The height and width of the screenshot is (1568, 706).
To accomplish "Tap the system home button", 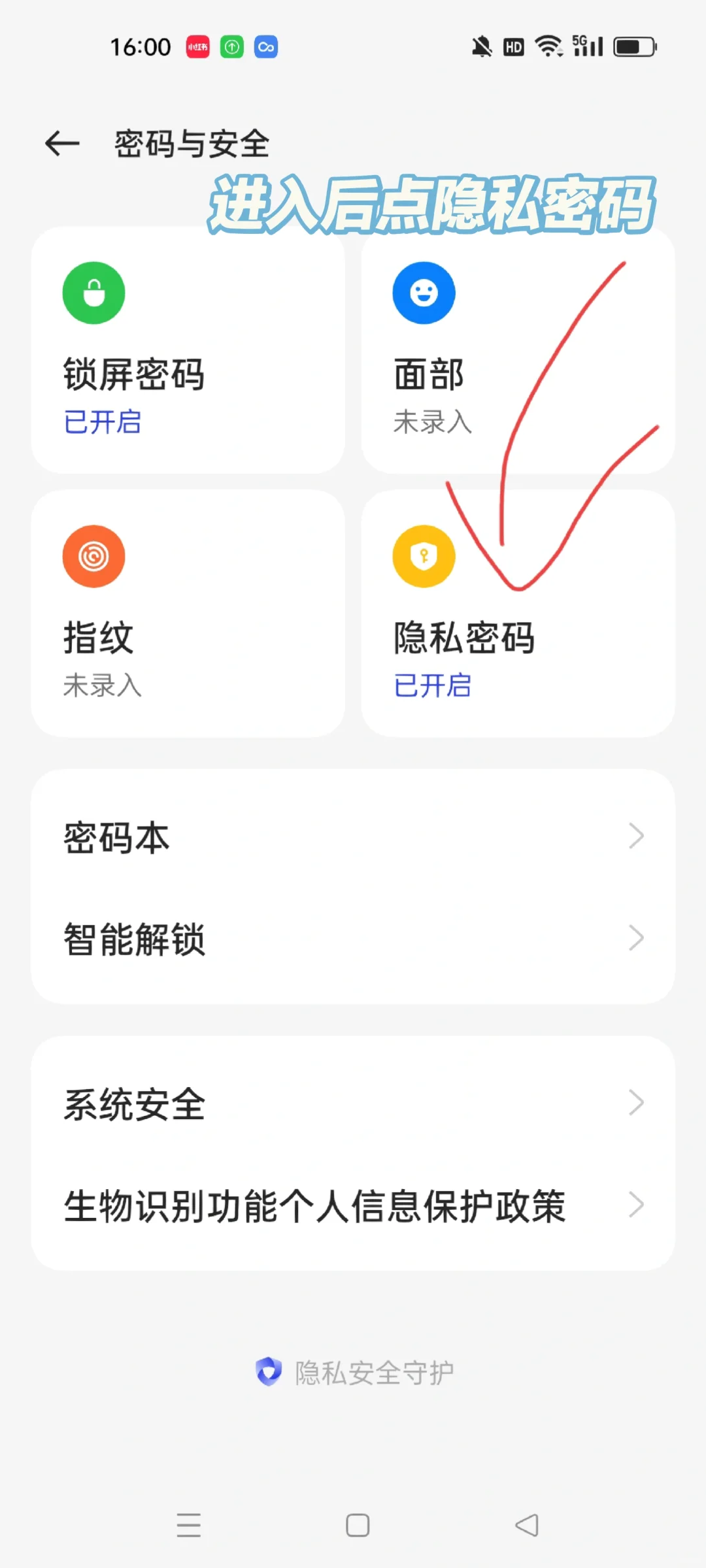I will pyautogui.click(x=358, y=1526).
